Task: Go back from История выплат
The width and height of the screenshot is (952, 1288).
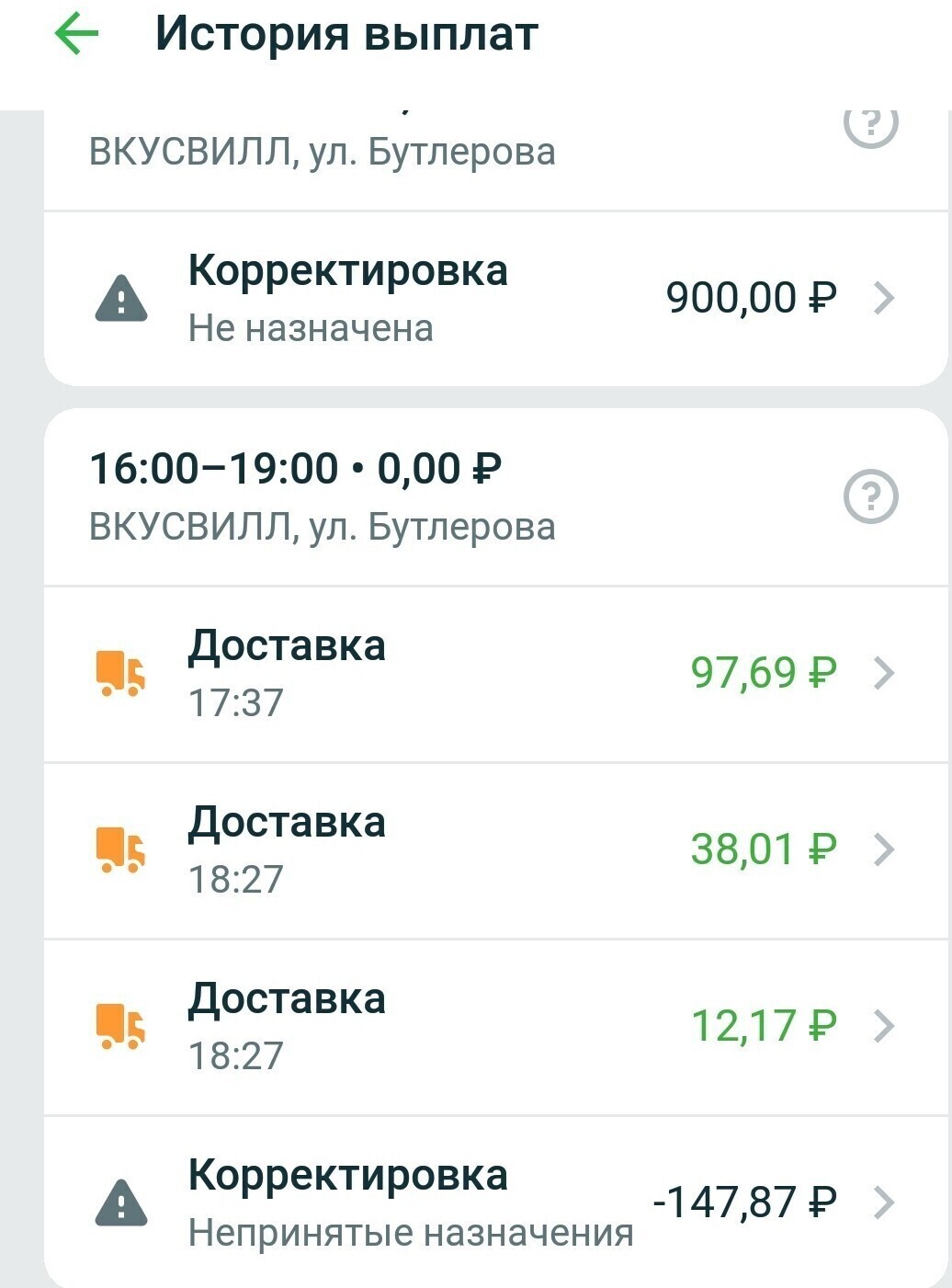Action: click(76, 35)
